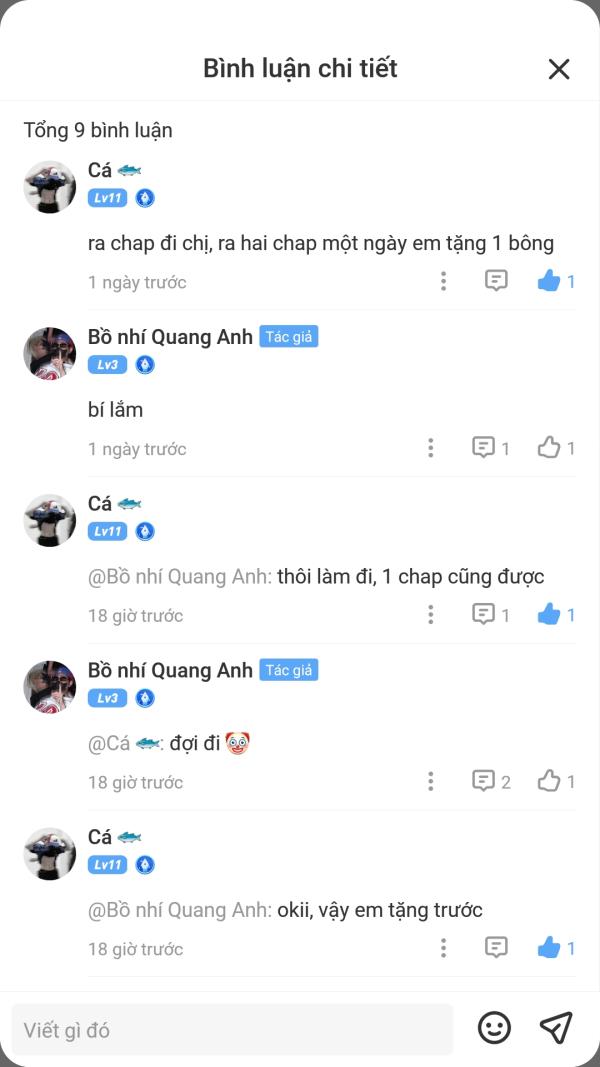Screen dimensions: 600x1067
Task: Open options for "thôi làm đi" comment
Action: click(431, 615)
